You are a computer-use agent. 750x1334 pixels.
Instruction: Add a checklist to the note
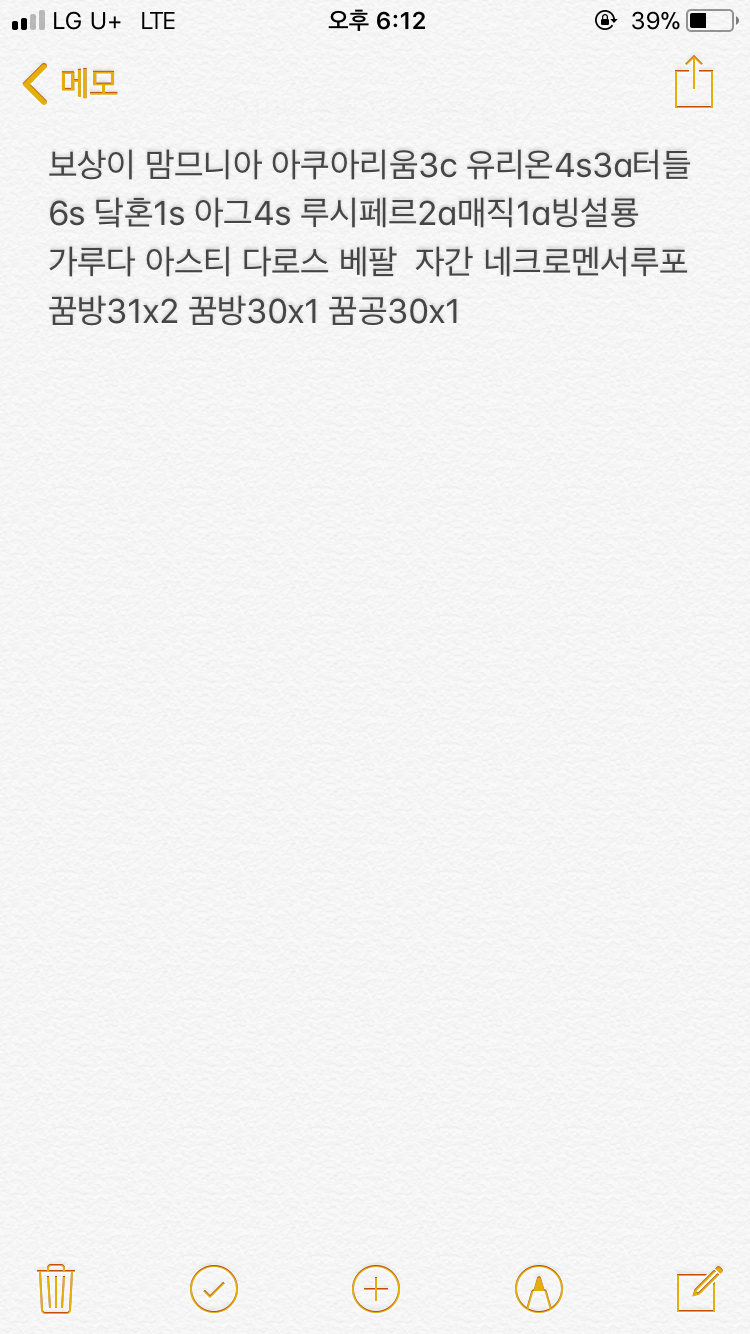click(x=214, y=1288)
